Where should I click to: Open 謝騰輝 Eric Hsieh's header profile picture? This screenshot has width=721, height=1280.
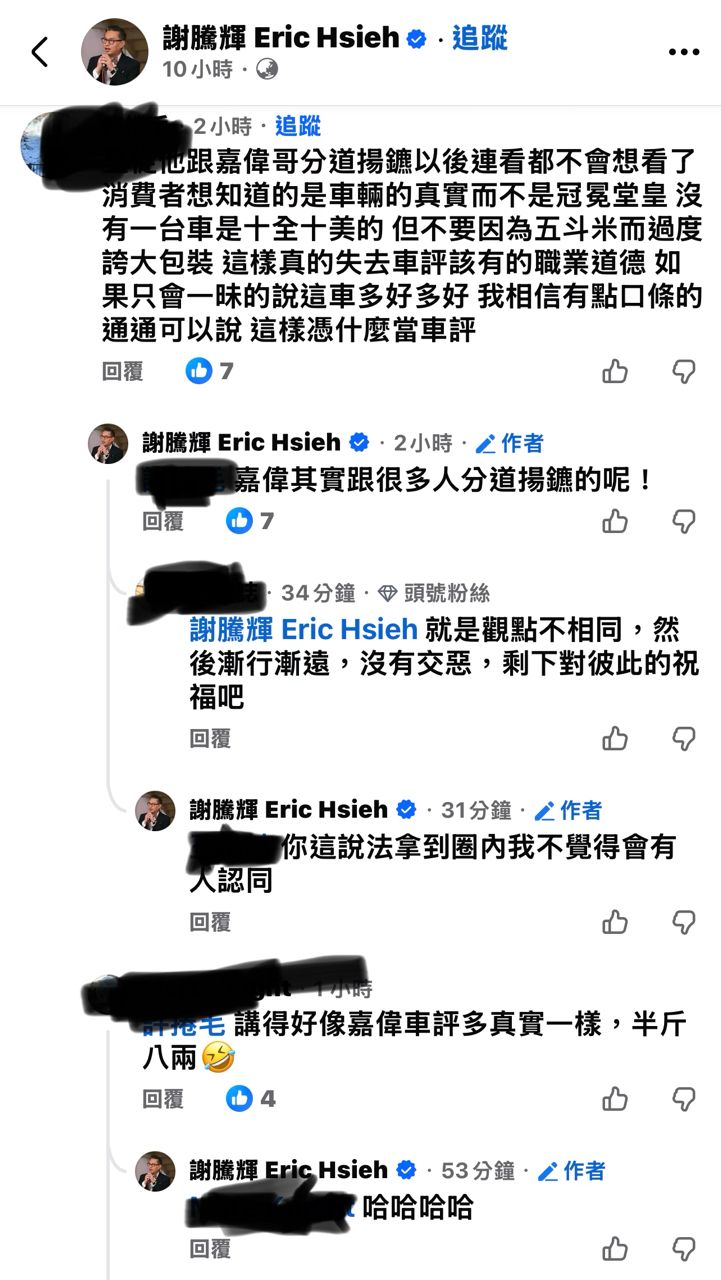tap(114, 52)
